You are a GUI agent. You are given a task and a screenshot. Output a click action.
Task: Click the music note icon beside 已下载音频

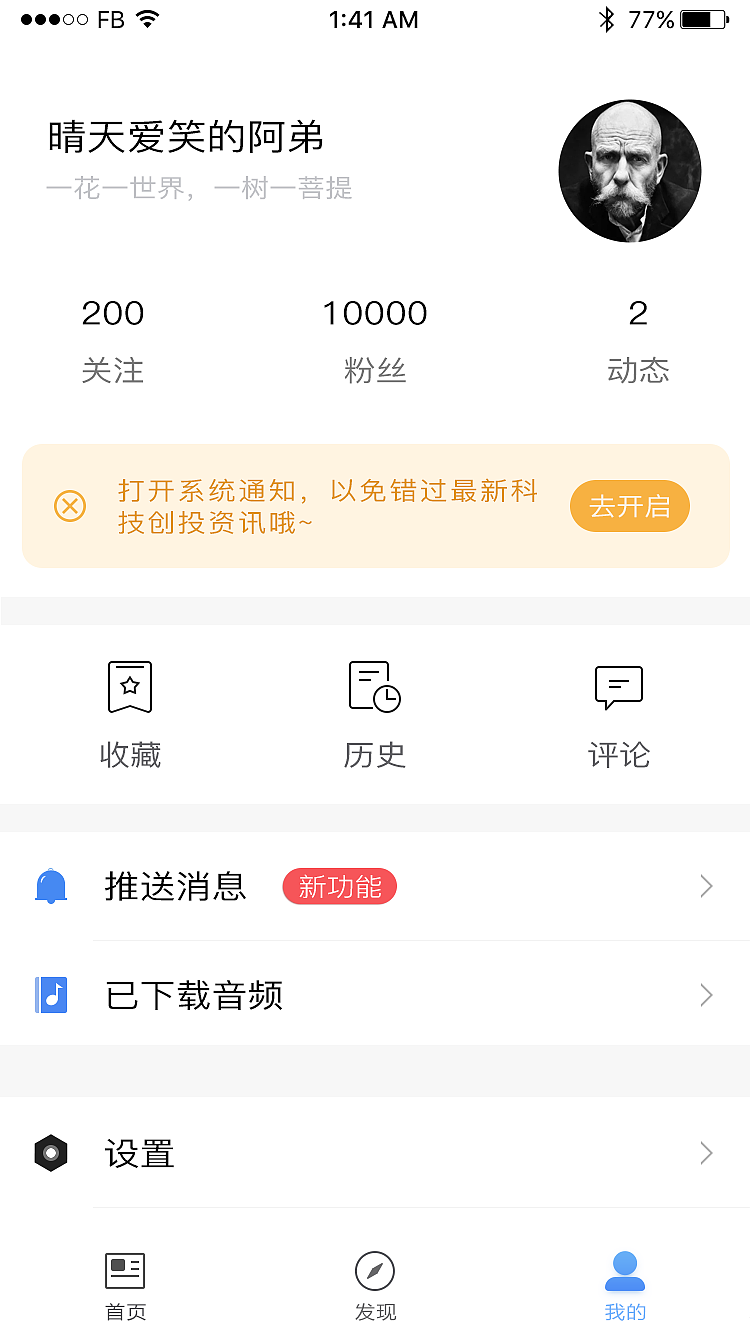tap(51, 995)
